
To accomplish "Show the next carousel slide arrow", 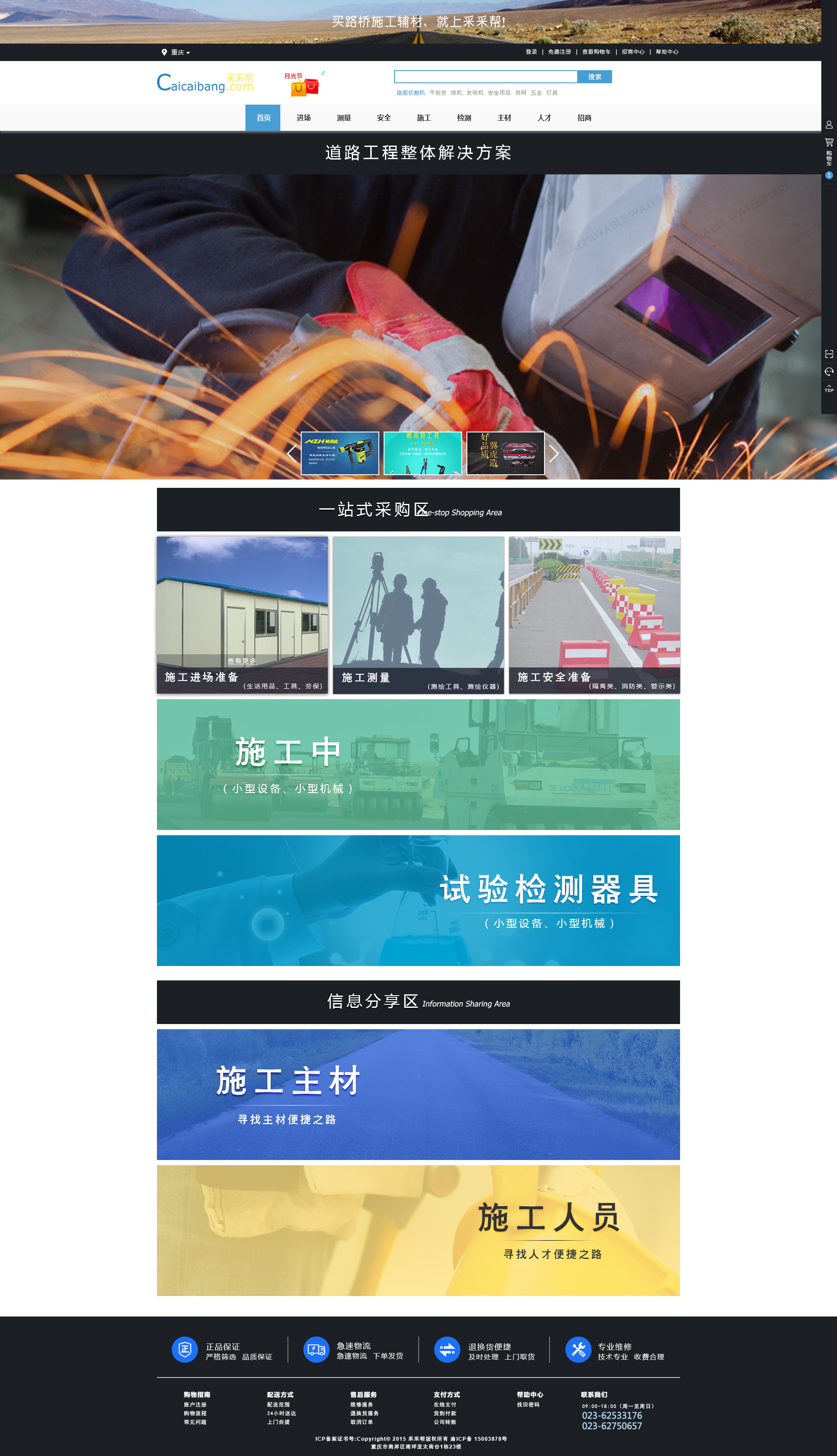I will click(553, 453).
